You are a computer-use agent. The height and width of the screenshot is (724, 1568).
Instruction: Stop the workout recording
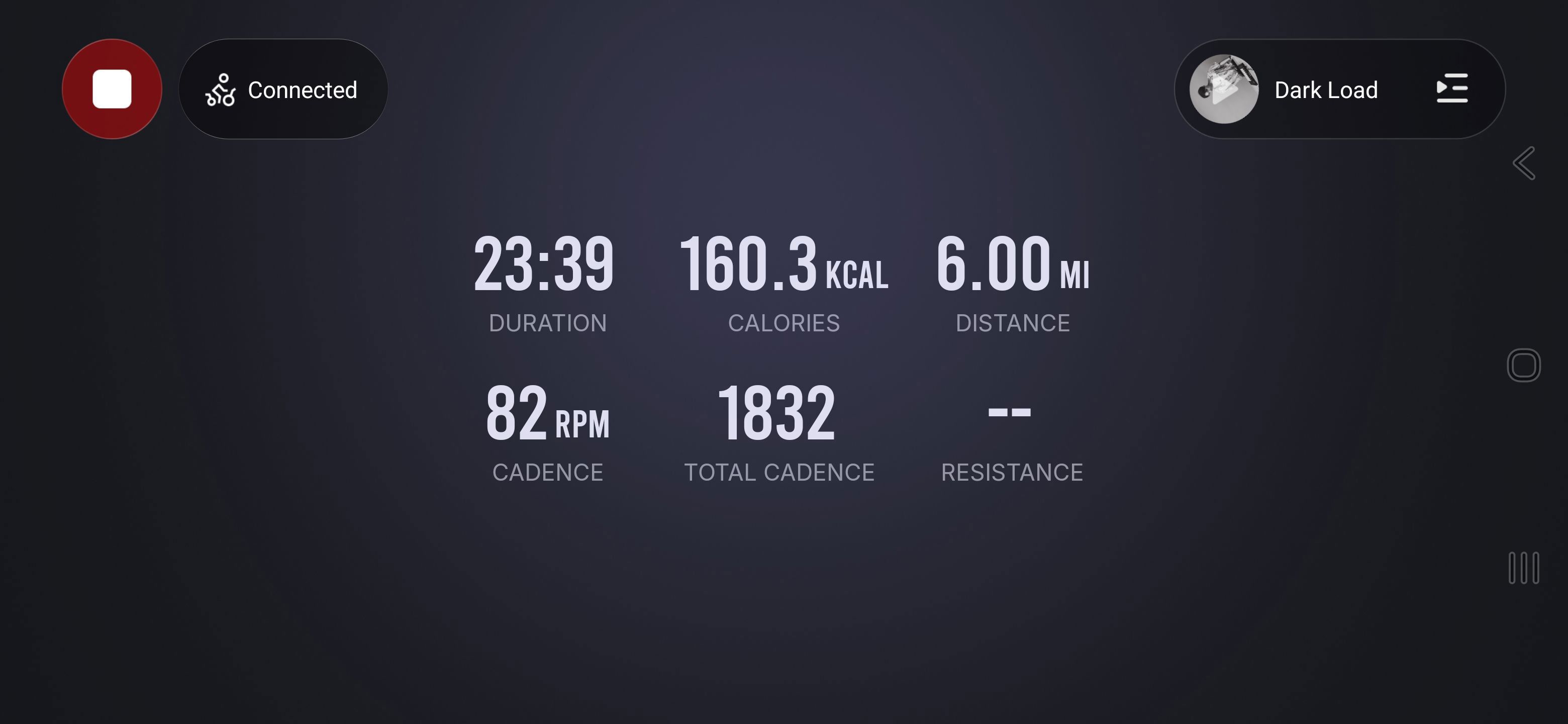pyautogui.click(x=112, y=89)
